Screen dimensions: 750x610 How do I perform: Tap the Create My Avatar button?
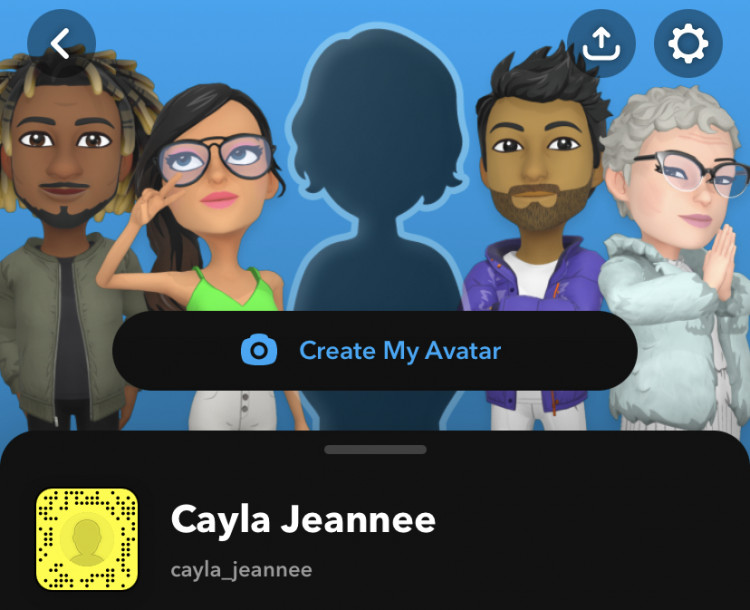tap(374, 351)
